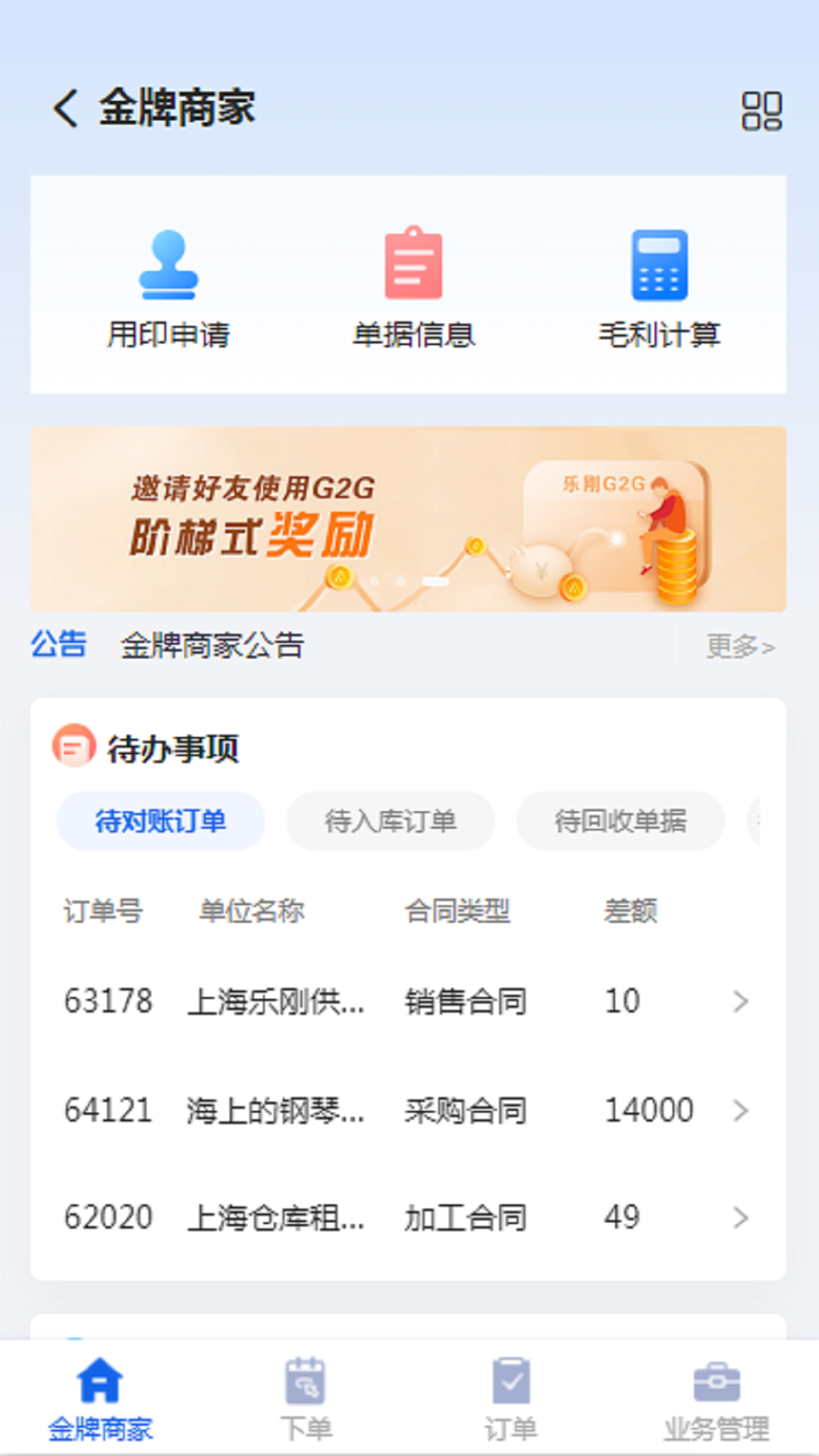Go back from 金牌商家 page
The width and height of the screenshot is (819, 1456).
pos(66,108)
